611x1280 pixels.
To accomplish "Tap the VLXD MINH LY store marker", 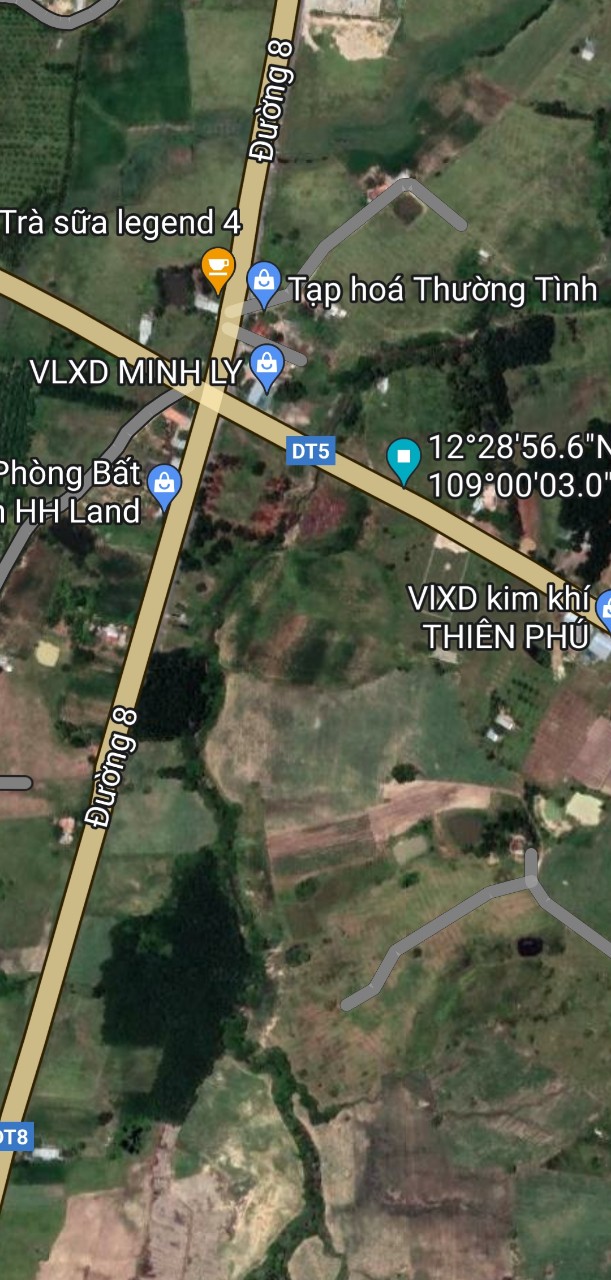I will coord(267,369).
